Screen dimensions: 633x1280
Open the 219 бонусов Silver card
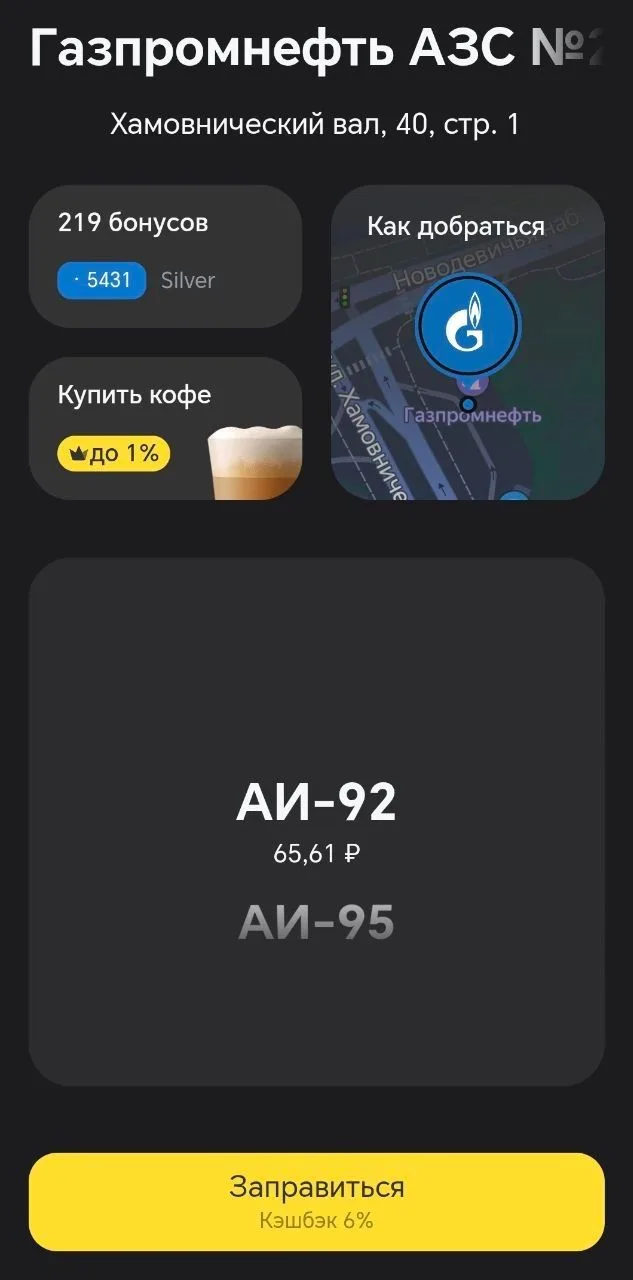click(165, 256)
